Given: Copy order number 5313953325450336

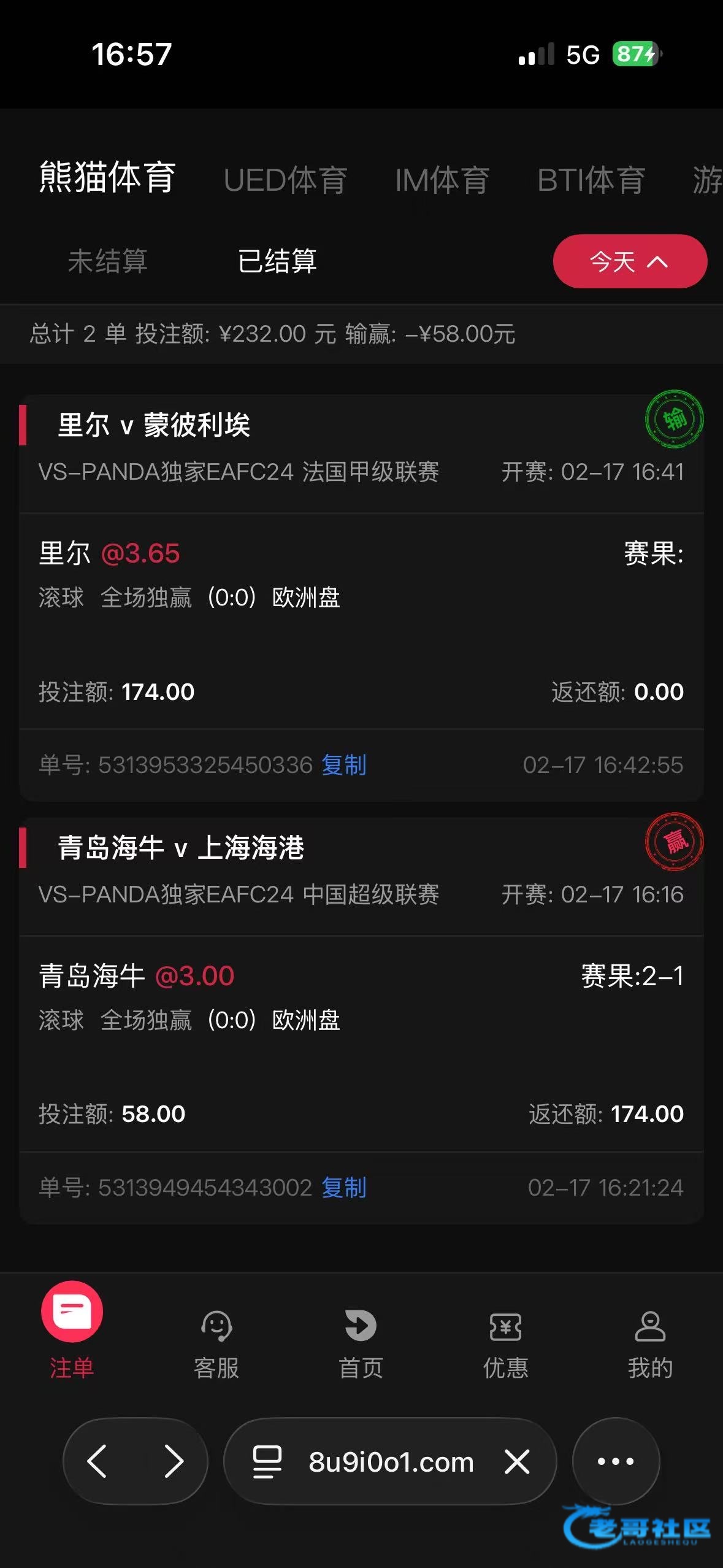Looking at the screenshot, I should [343, 765].
